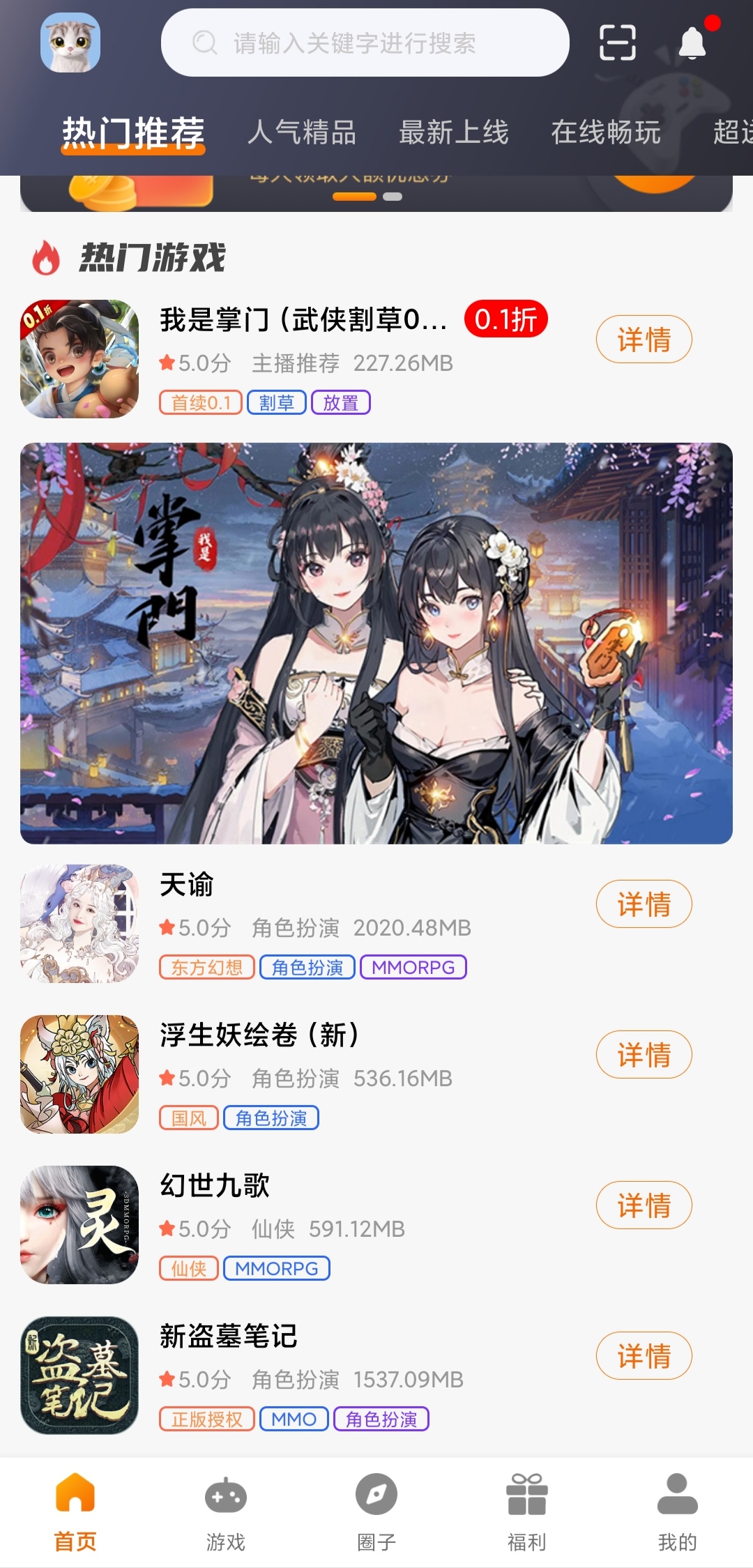View 详情 for 我是掌门
The width and height of the screenshot is (753, 1568).
(x=644, y=340)
